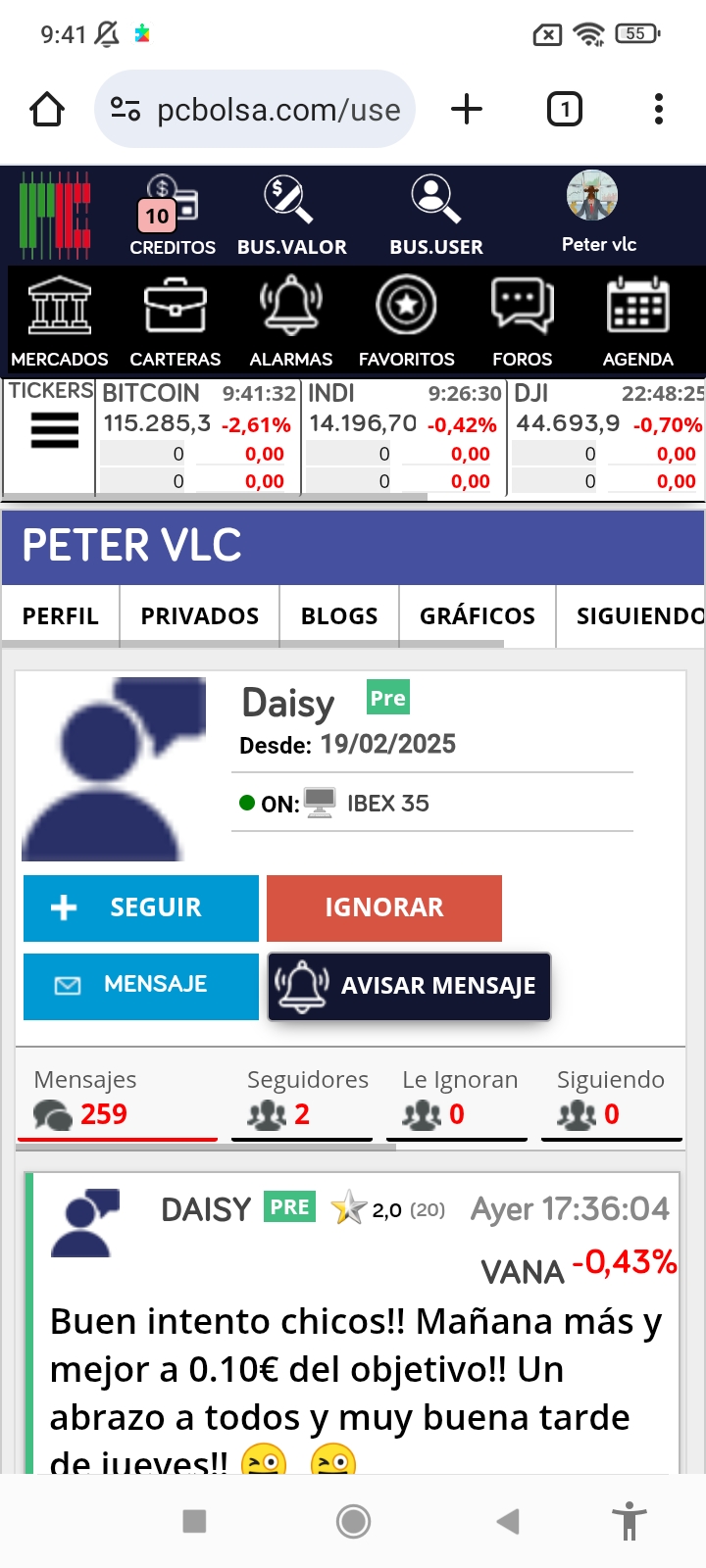Viewport: 706px width, 1568px height.
Task: Open the Agenda calendar
Action: pyautogui.click(x=638, y=321)
